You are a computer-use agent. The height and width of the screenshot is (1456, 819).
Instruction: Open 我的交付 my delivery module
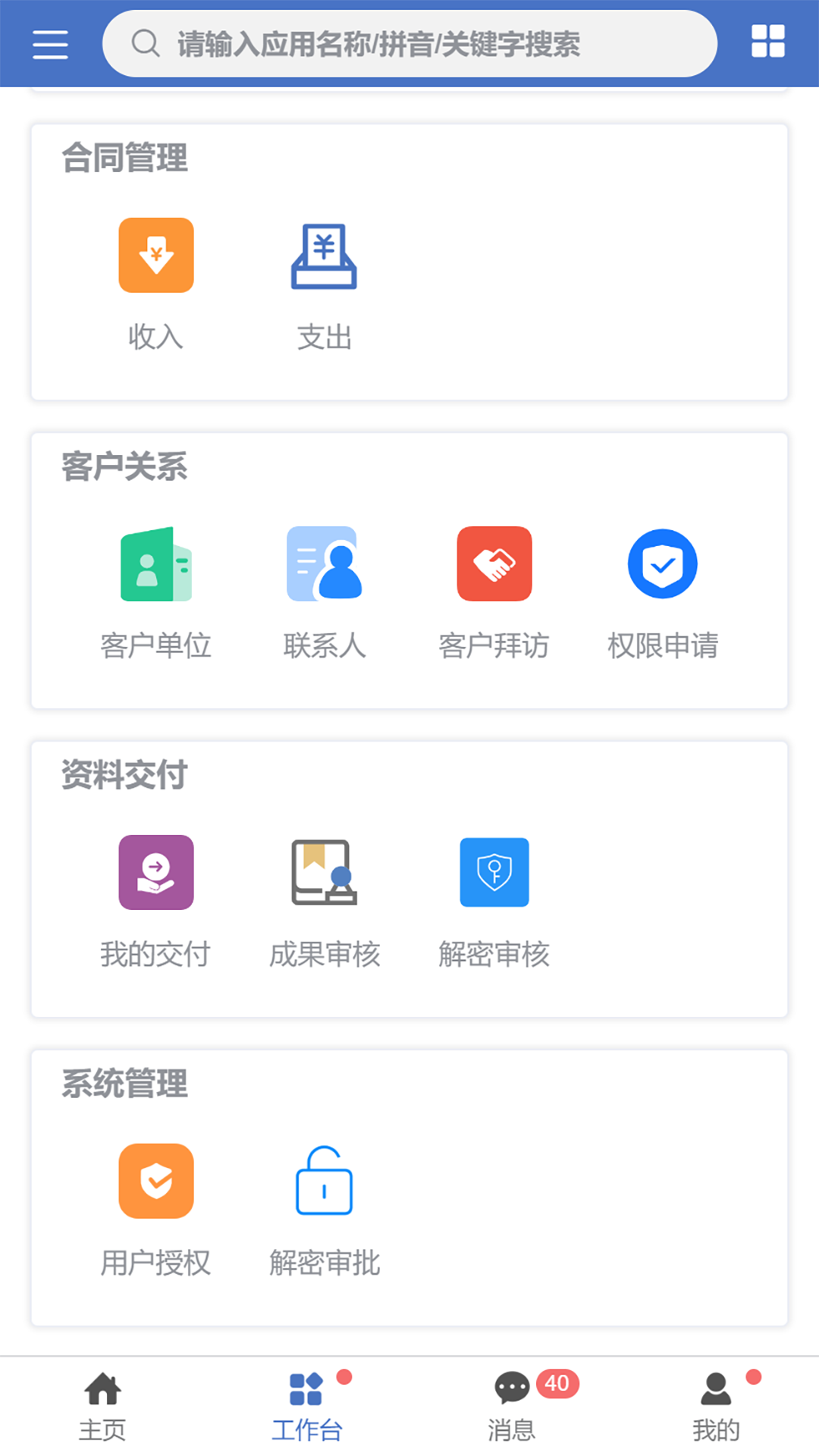point(155,873)
